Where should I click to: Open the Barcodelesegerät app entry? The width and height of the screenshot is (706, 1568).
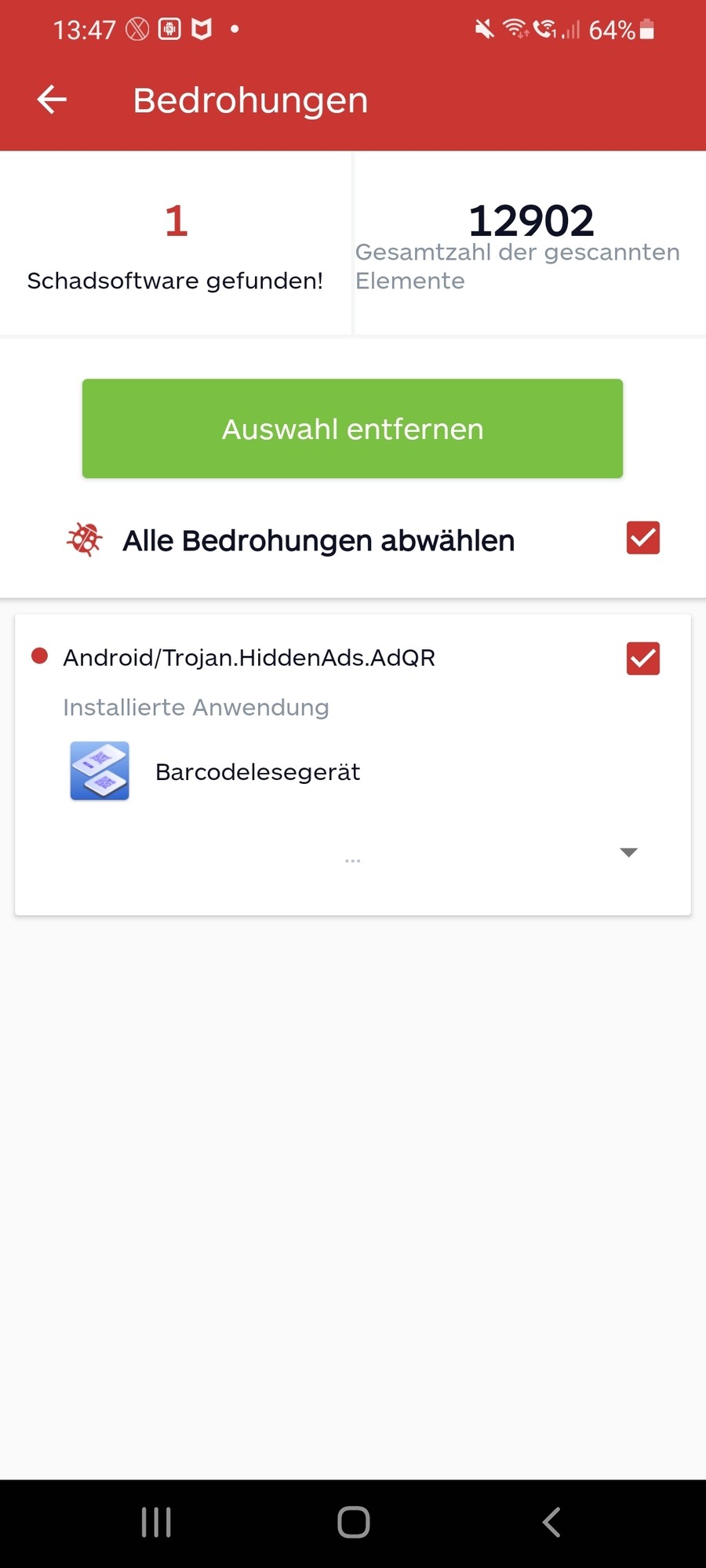(x=257, y=772)
